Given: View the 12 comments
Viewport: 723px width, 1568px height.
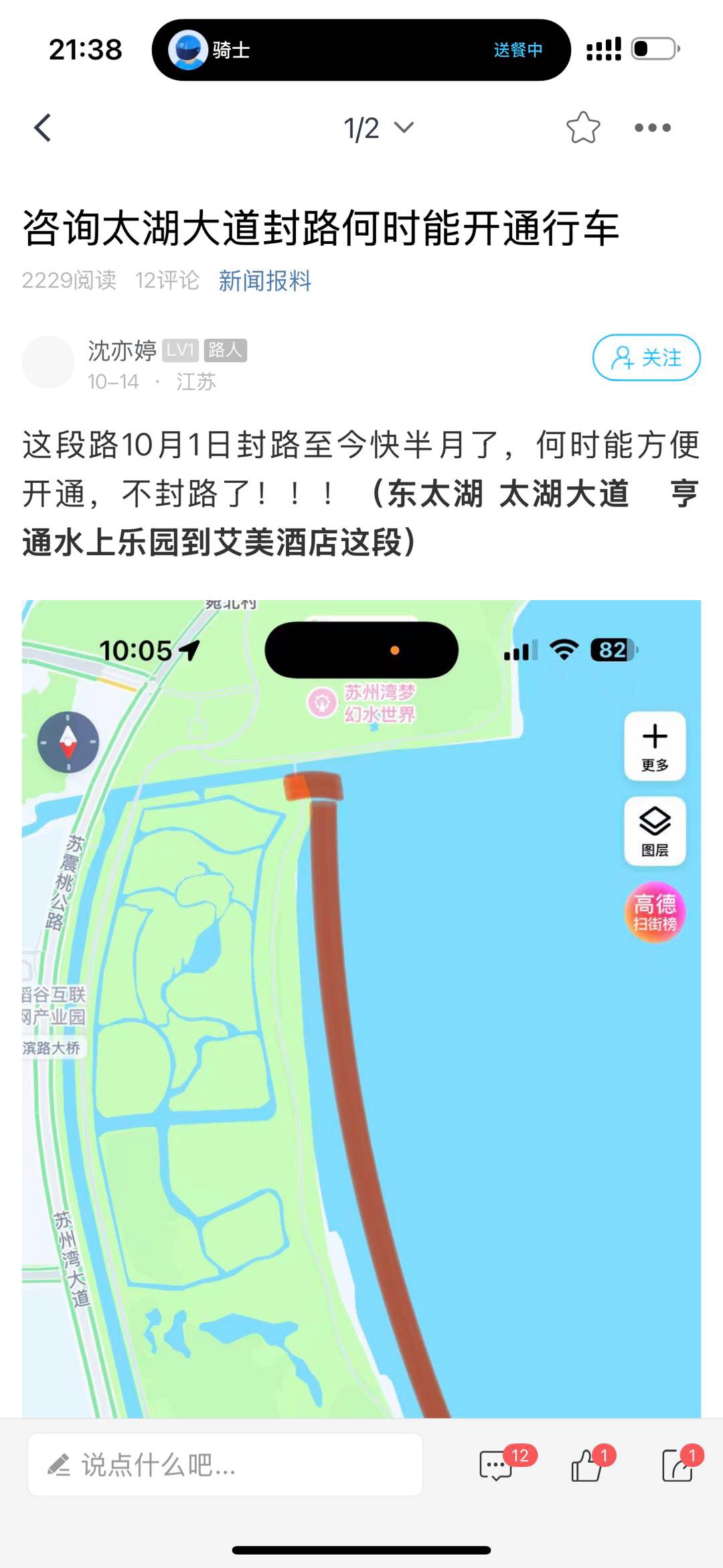Looking at the screenshot, I should click(497, 1466).
